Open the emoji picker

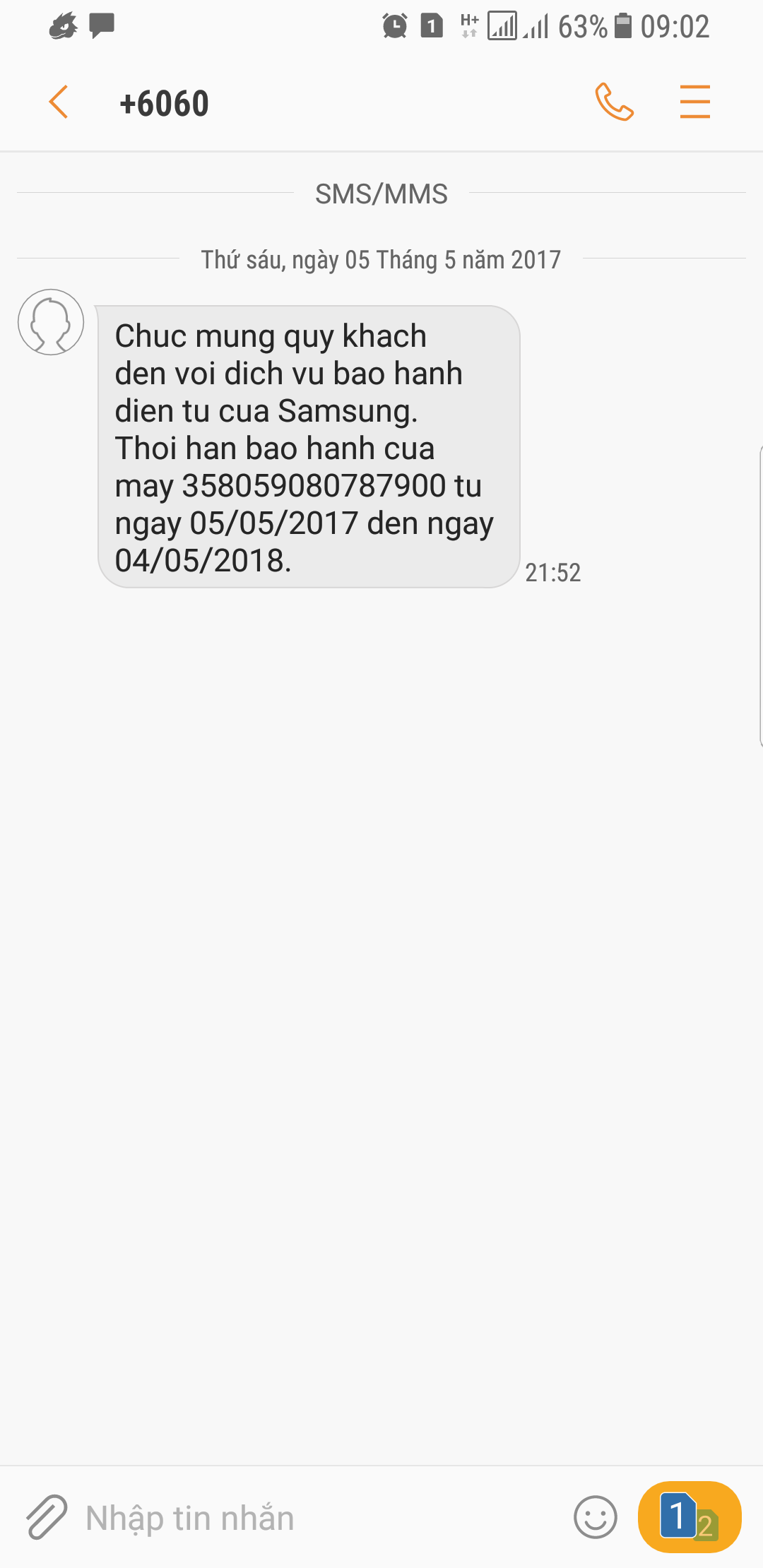click(595, 1516)
